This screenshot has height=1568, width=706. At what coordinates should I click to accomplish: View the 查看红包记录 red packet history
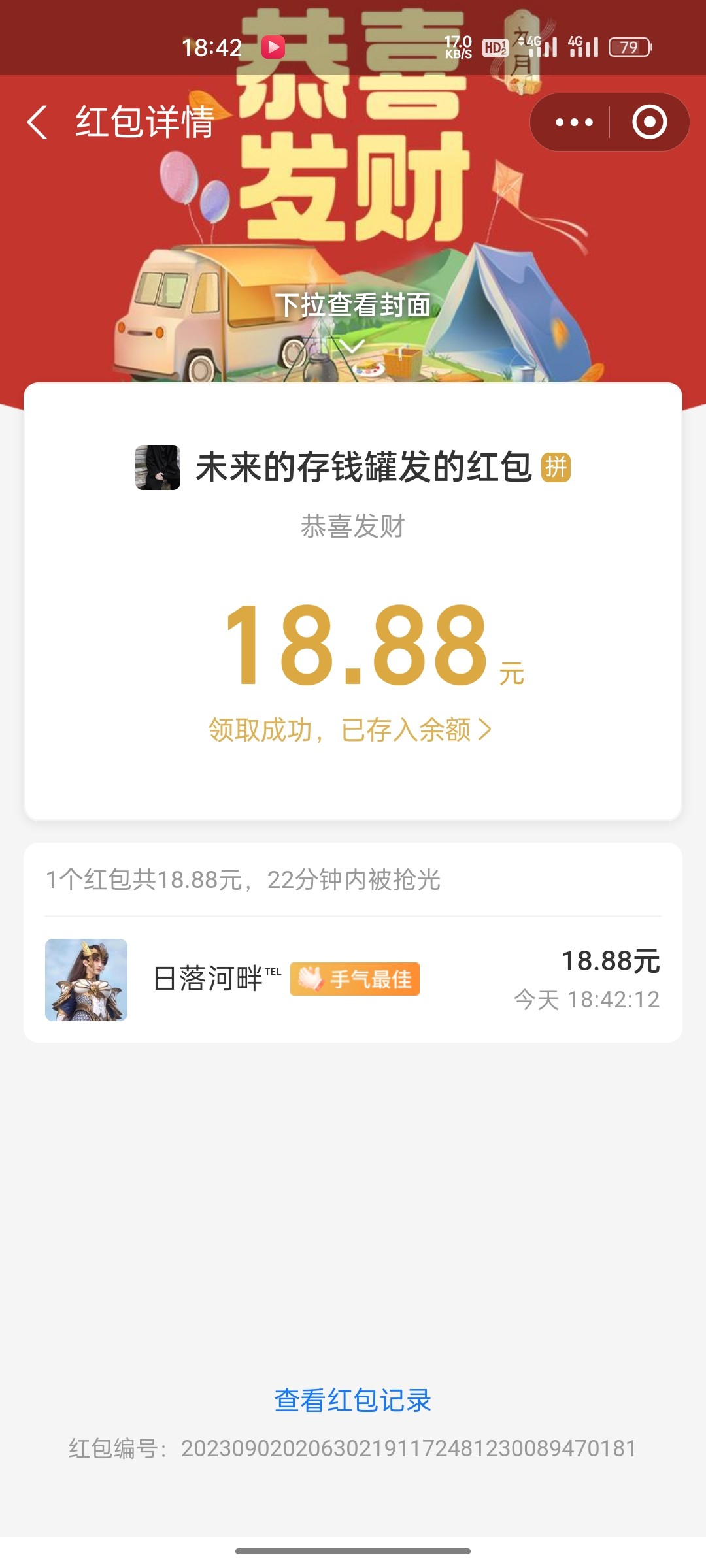point(352,1400)
